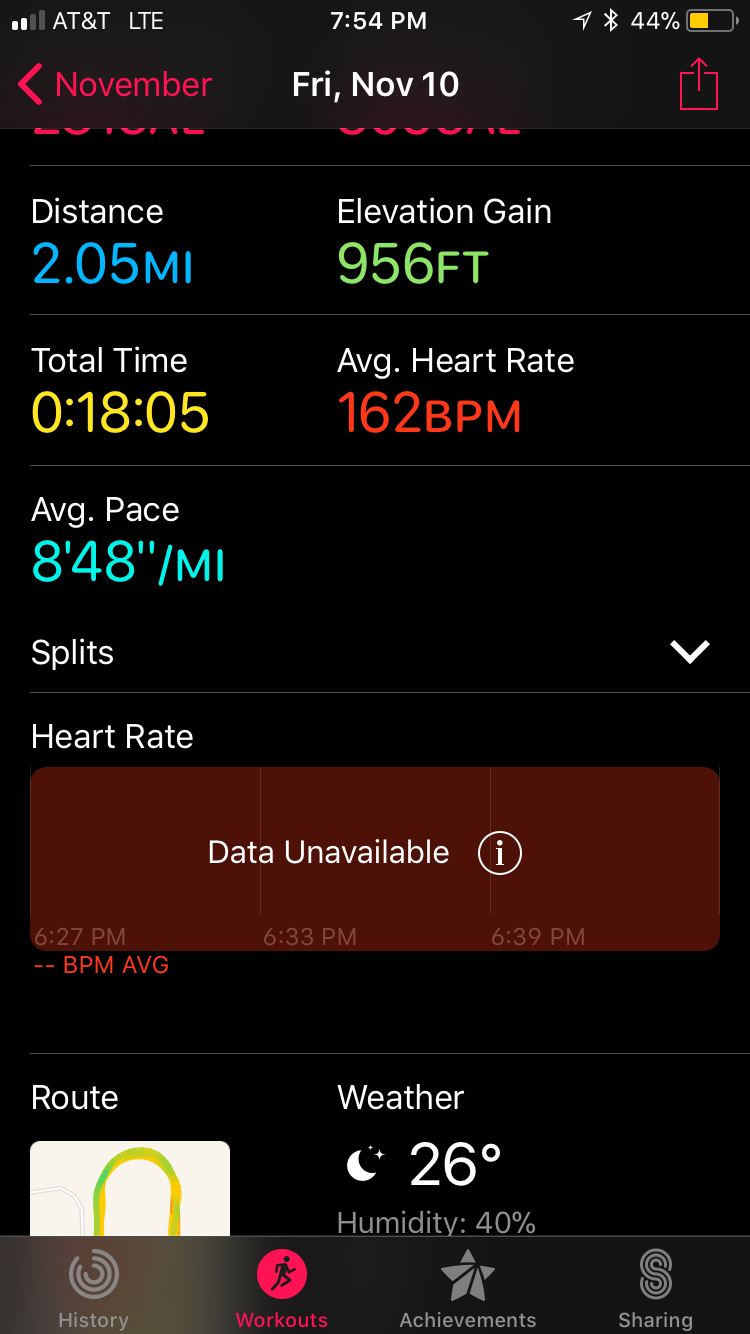The image size is (750, 1334).
Task: Open the route map thumbnail
Action: click(x=130, y=1188)
